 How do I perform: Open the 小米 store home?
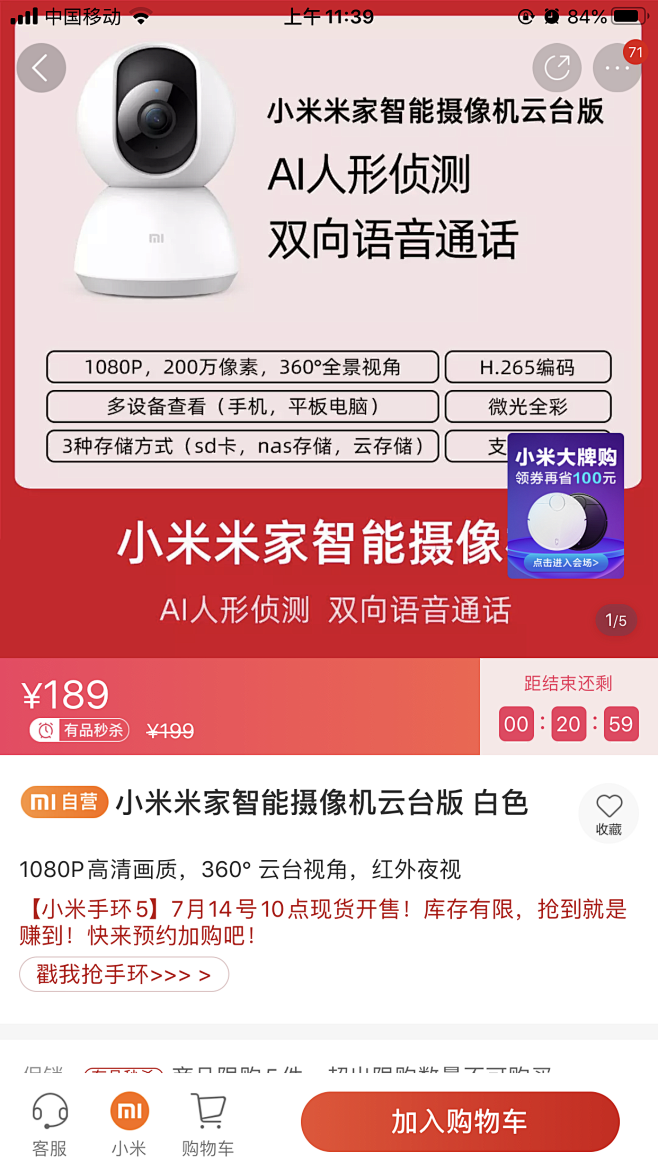tap(129, 1126)
